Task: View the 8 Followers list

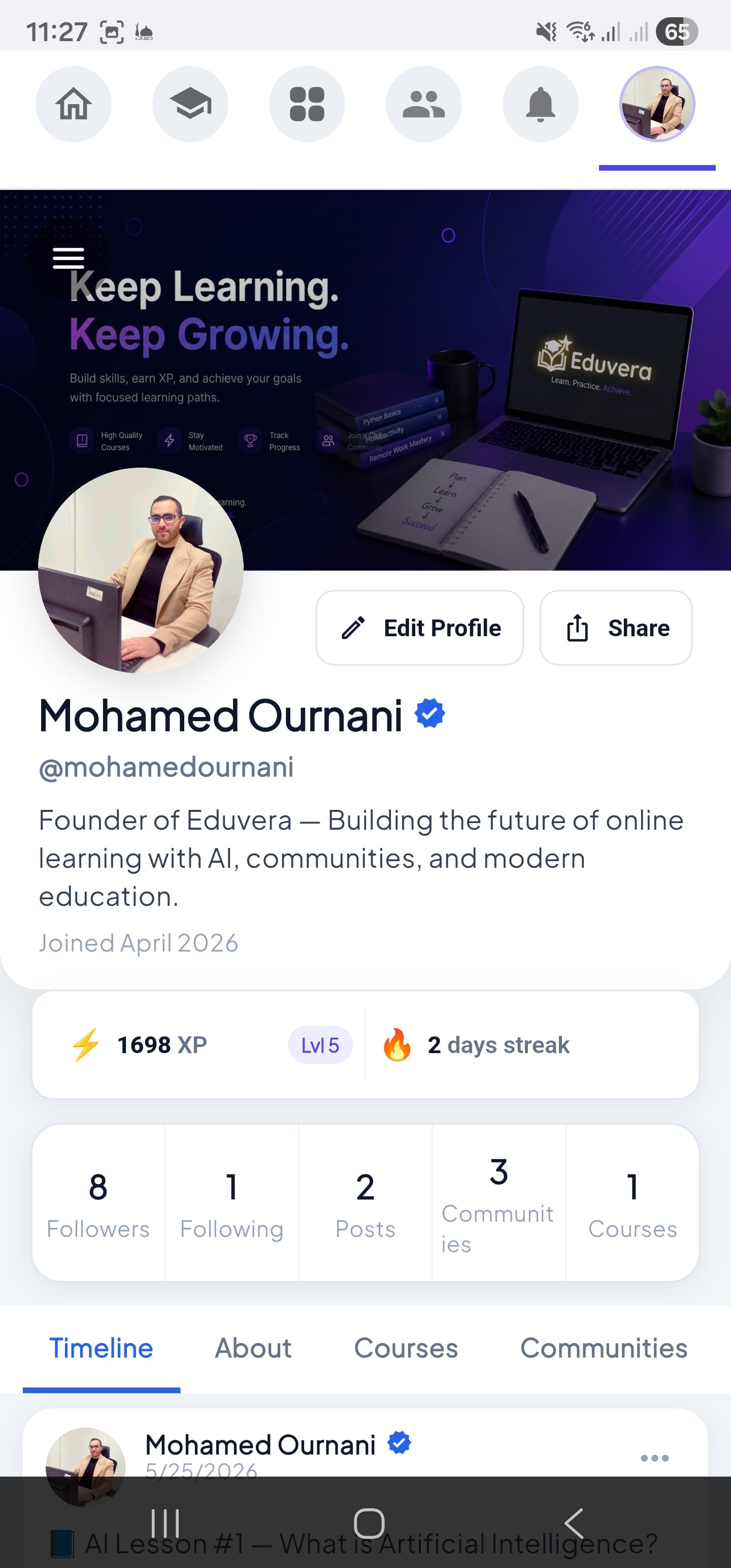Action: (x=98, y=1203)
